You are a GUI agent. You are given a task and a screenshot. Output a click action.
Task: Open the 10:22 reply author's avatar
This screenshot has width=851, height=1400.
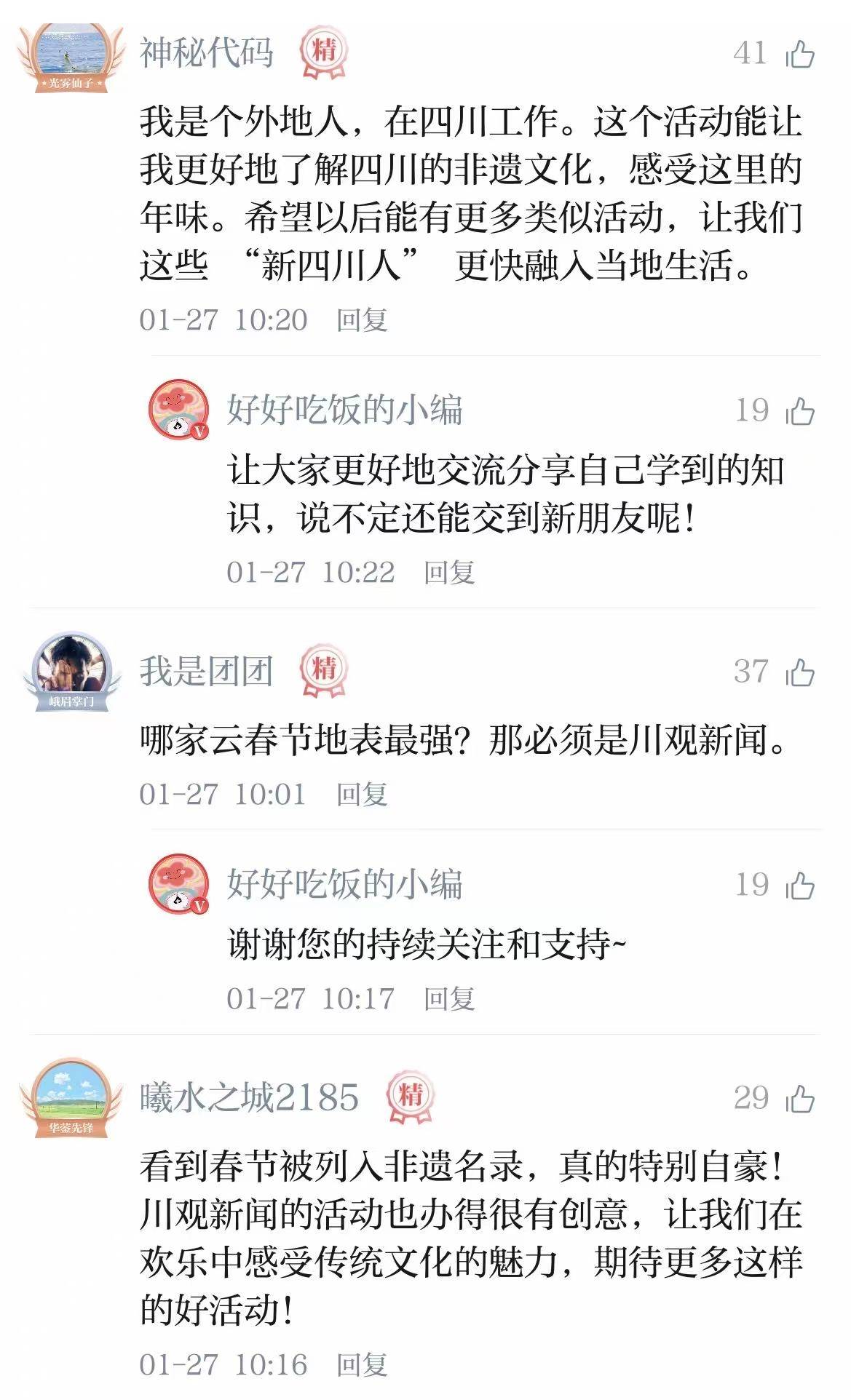coord(178,410)
